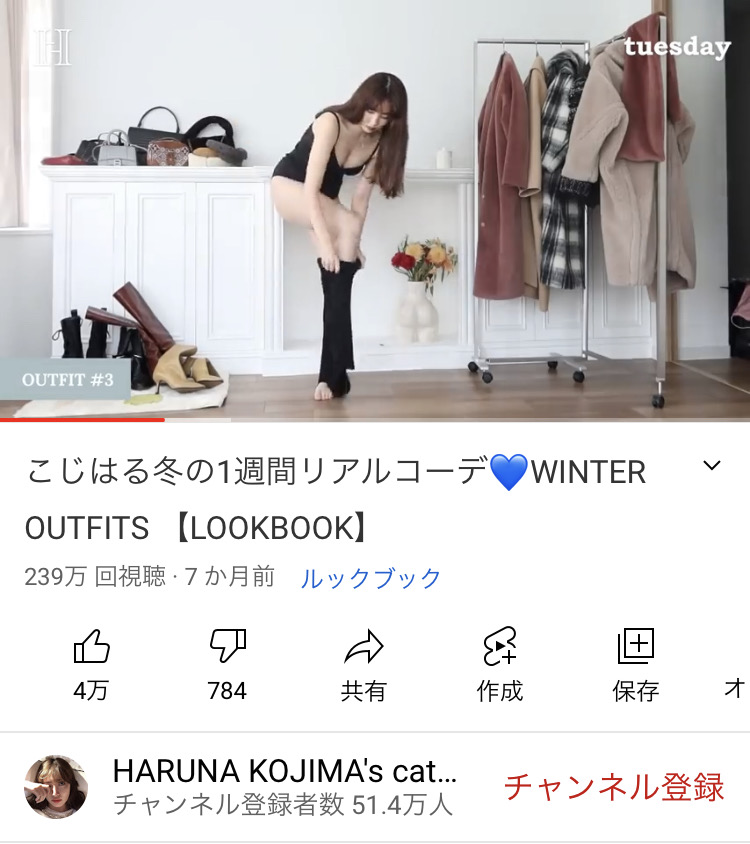
Task: Like this video
Action: click(91, 662)
